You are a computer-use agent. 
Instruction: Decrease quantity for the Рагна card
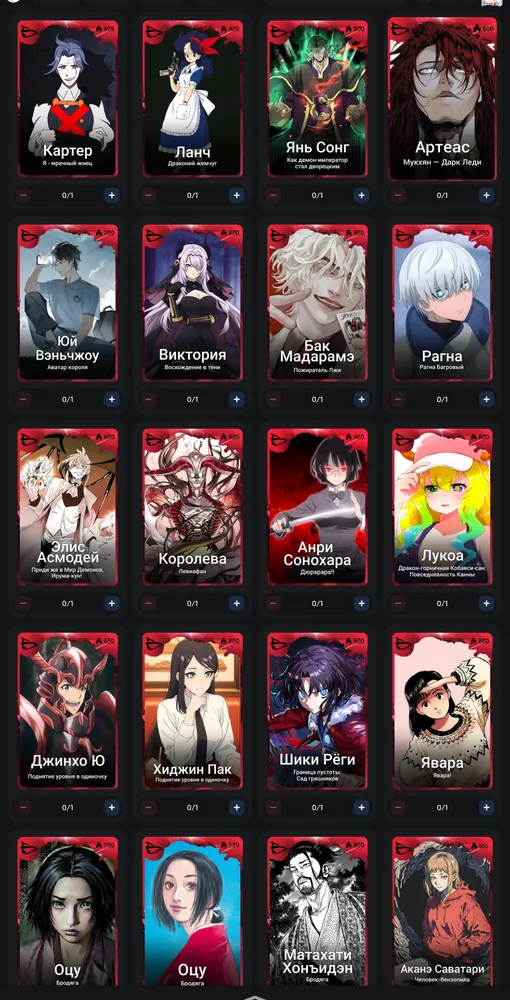coord(398,399)
